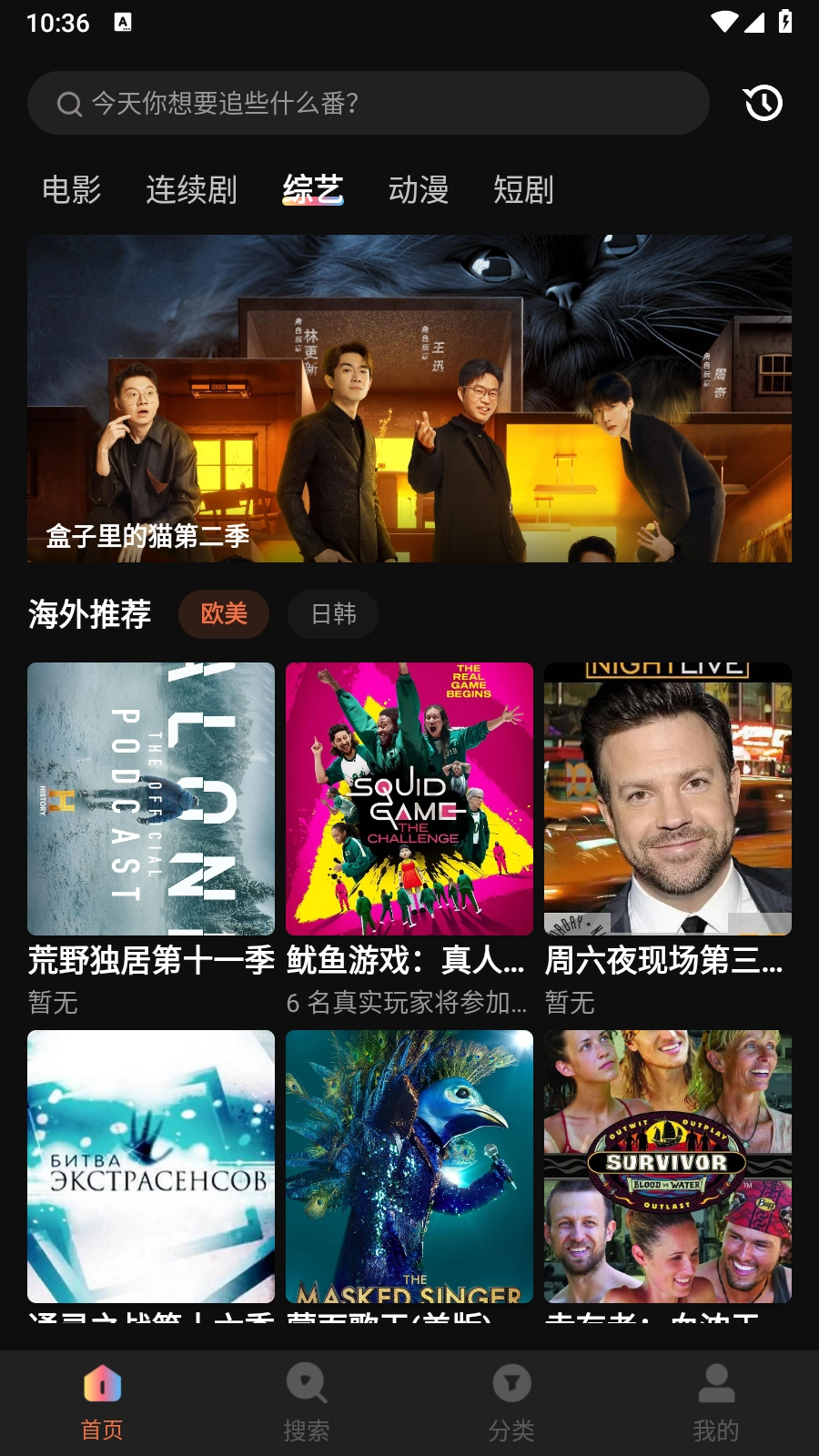Open the 动漫 tab
The height and width of the screenshot is (1456, 819).
(419, 189)
